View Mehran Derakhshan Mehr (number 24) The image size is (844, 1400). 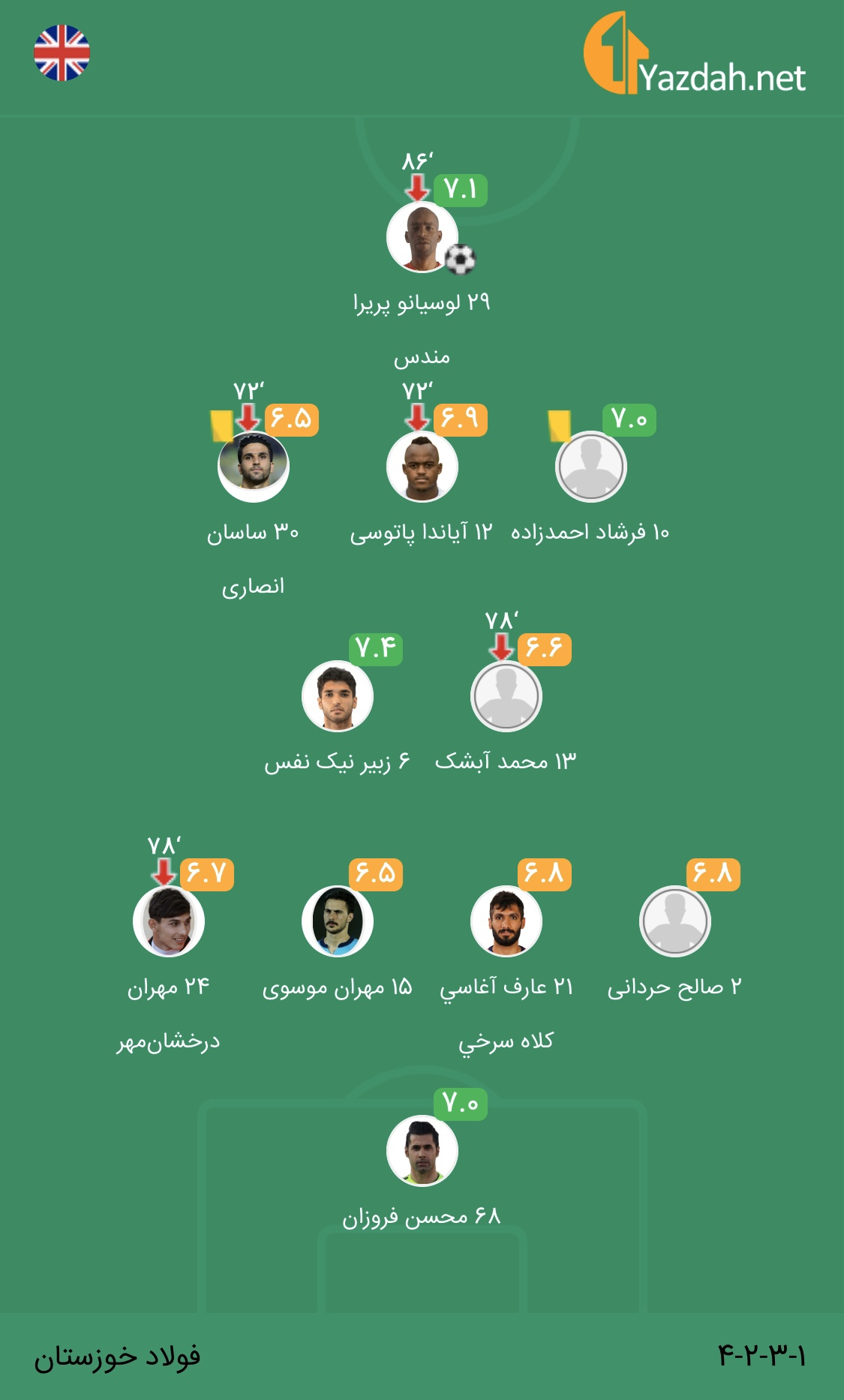pyautogui.click(x=169, y=921)
